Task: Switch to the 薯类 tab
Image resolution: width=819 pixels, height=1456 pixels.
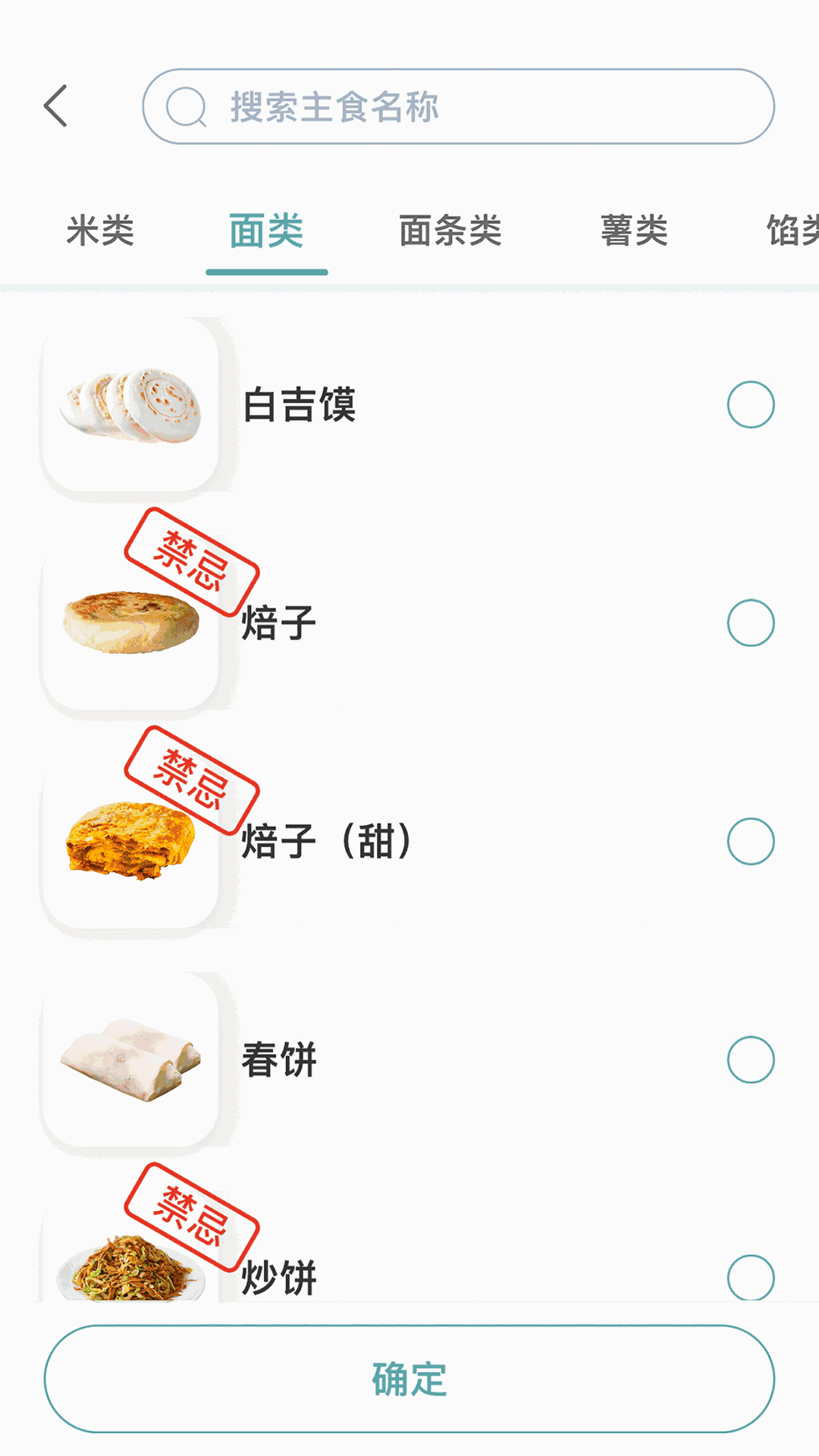Action: point(634,231)
